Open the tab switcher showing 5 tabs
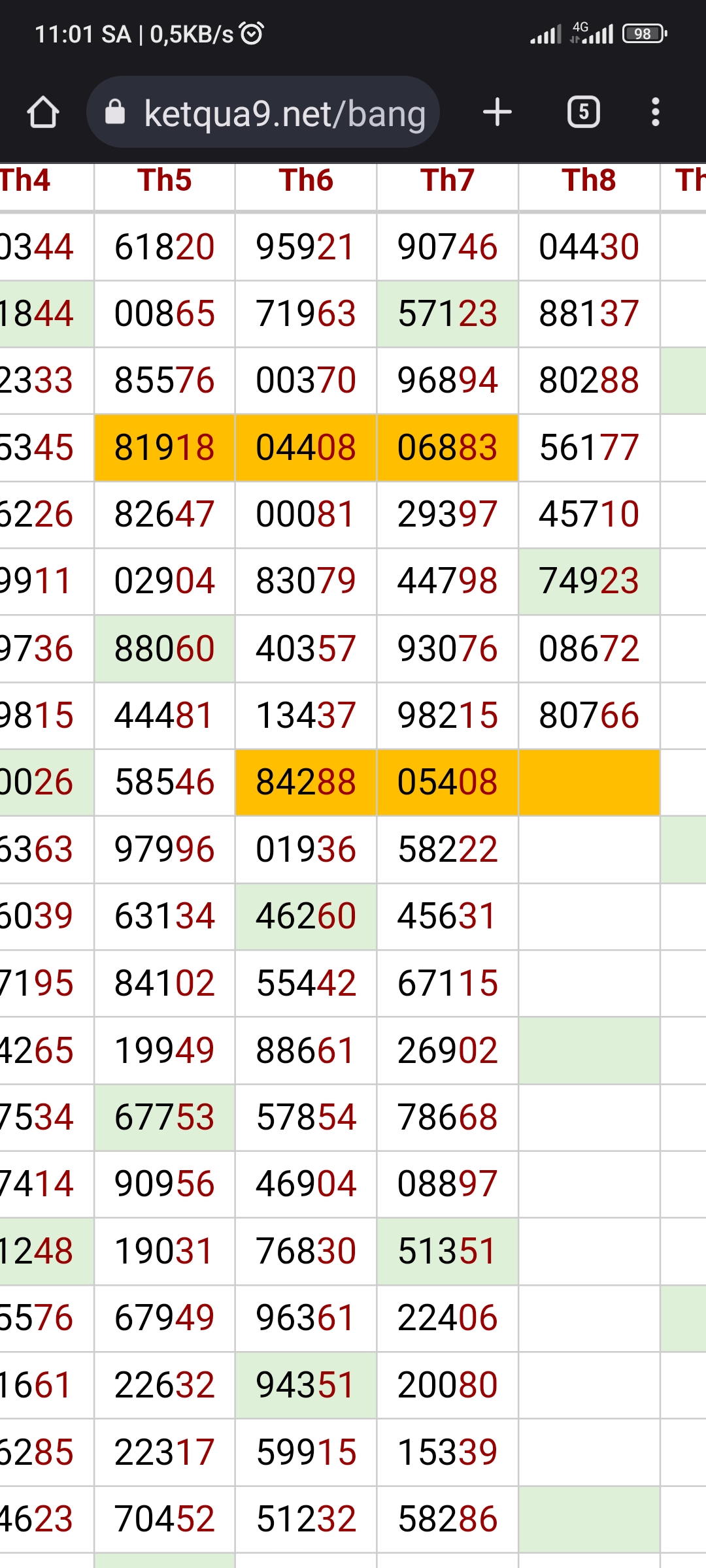 pyautogui.click(x=583, y=112)
